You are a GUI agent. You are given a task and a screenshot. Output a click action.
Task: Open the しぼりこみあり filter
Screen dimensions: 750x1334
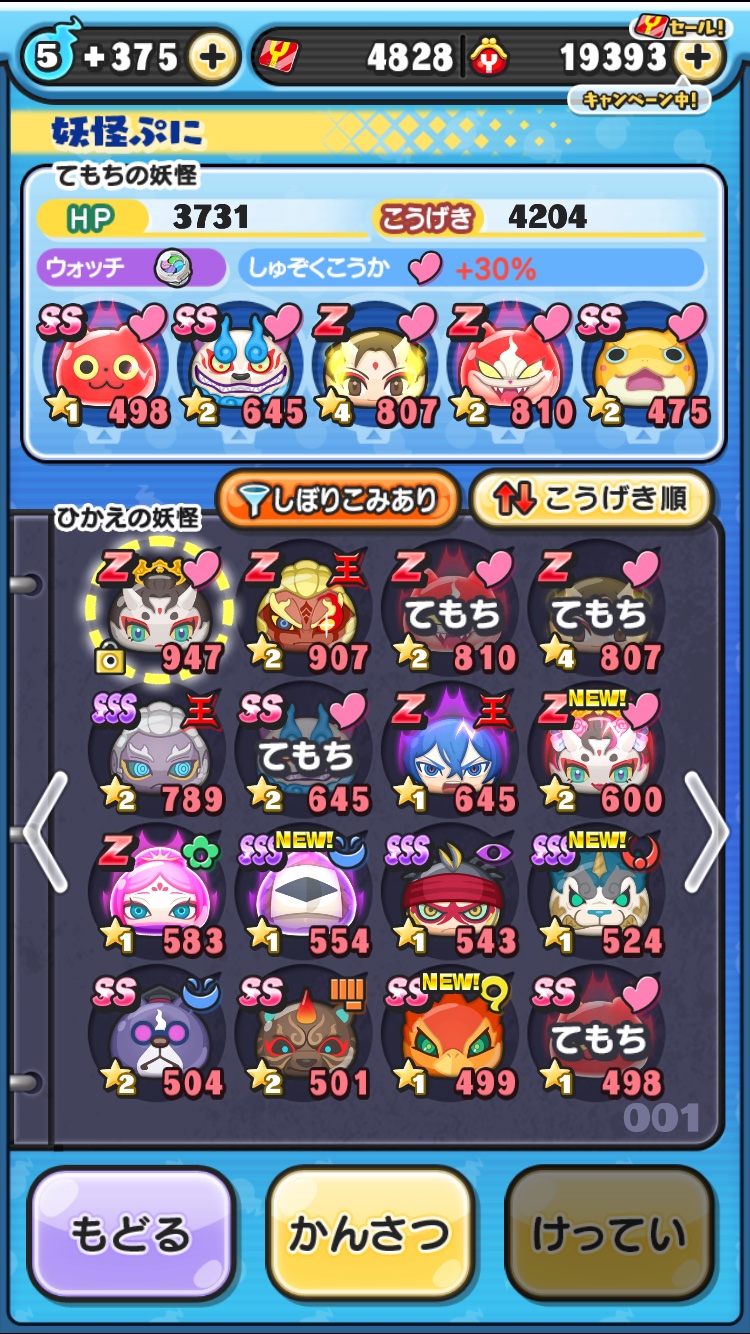click(x=337, y=499)
